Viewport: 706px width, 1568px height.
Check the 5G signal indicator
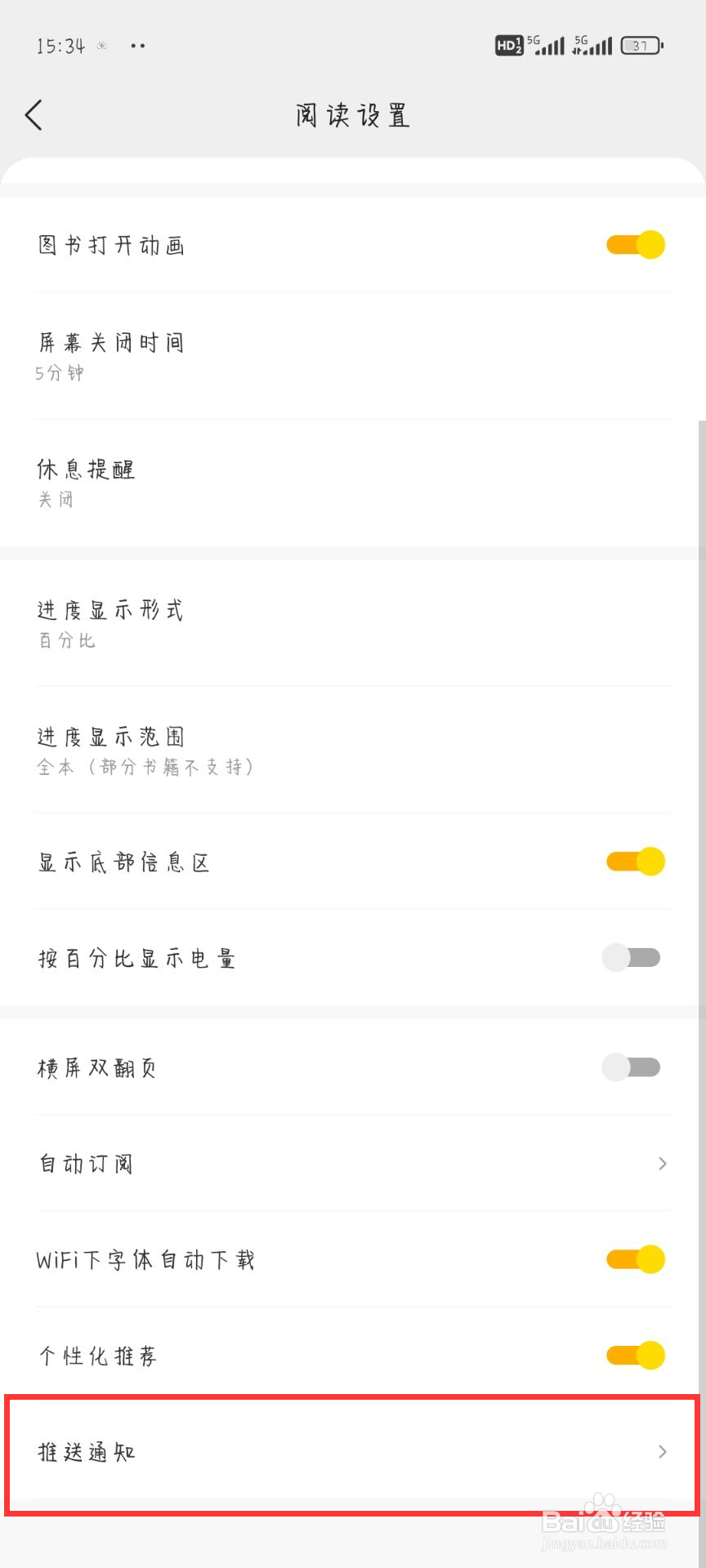tap(546, 45)
